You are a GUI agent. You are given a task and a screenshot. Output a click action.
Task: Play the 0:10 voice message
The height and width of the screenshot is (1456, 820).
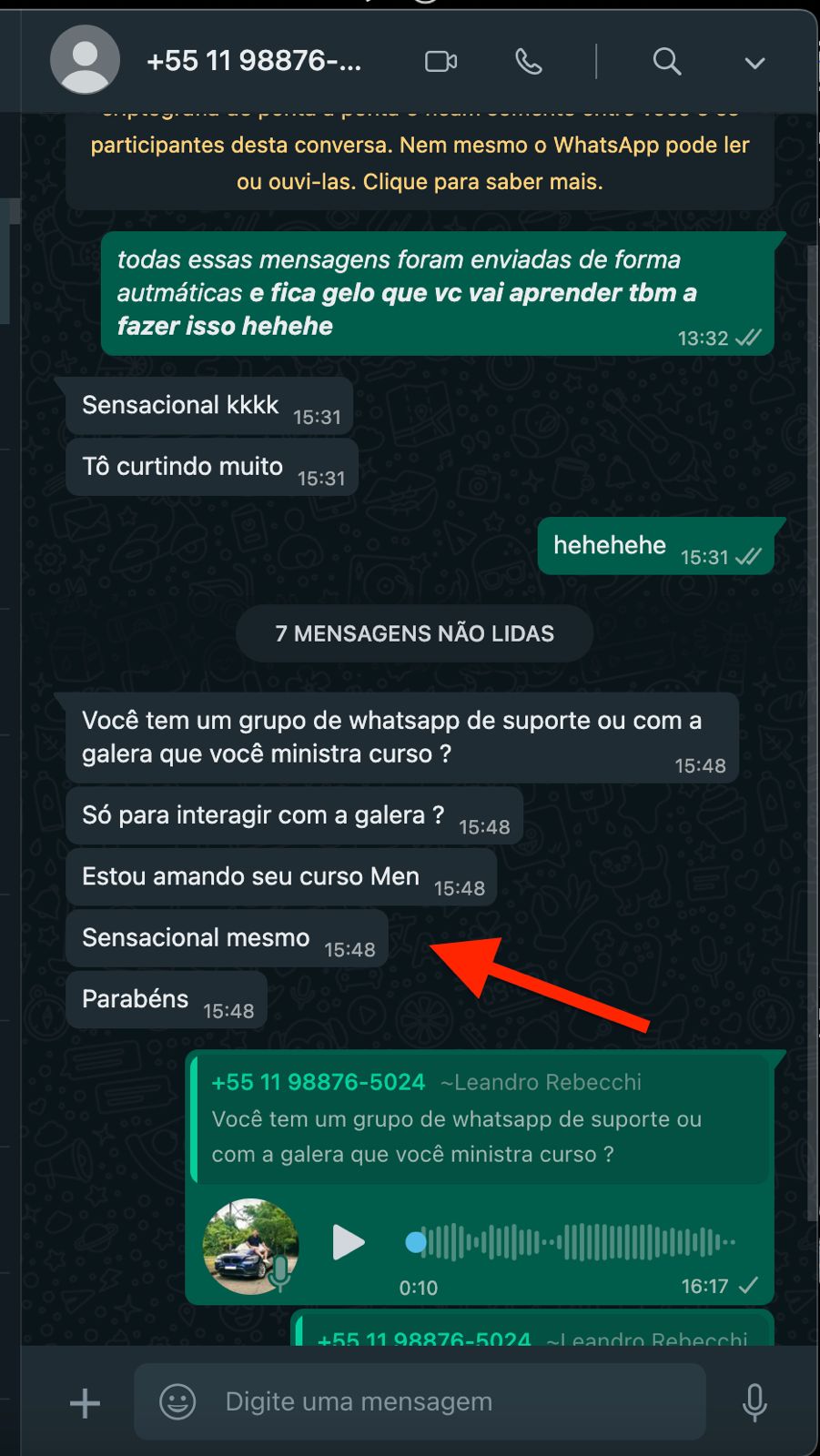pos(348,1242)
